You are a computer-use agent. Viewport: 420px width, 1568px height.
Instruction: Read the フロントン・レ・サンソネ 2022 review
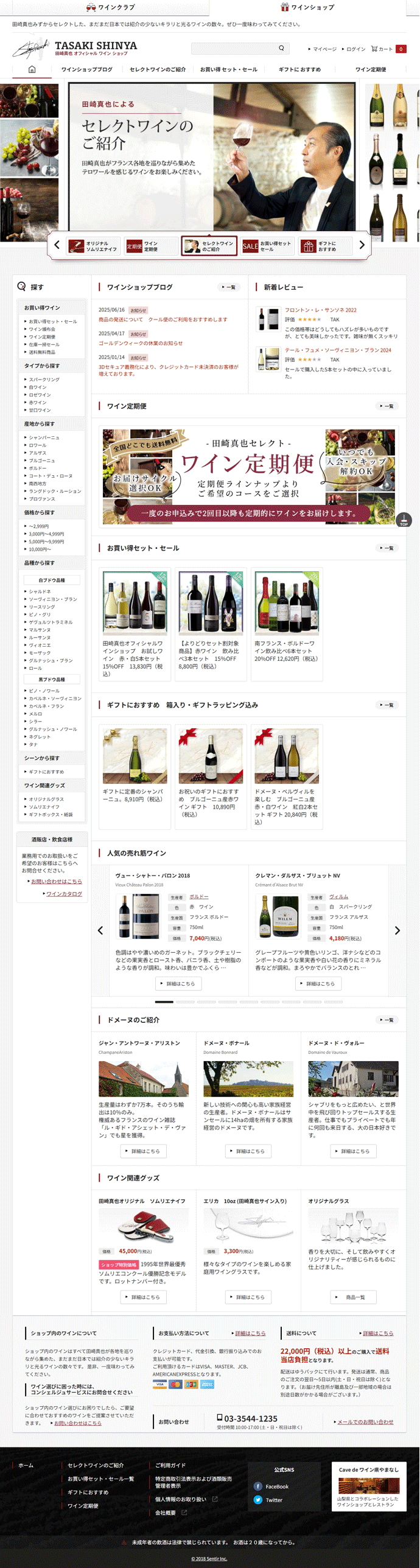click(x=320, y=310)
